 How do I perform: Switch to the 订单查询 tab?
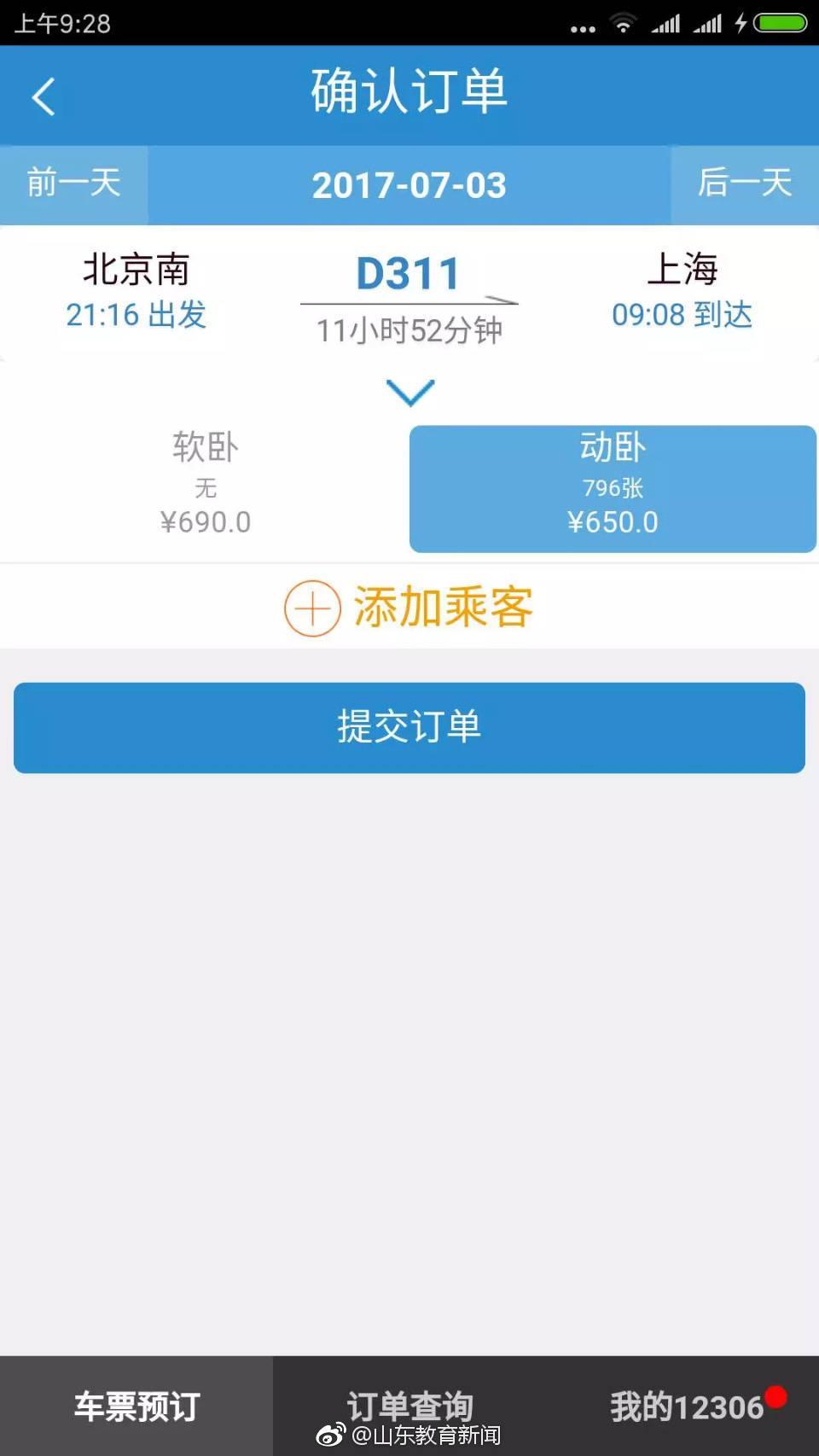(409, 1406)
